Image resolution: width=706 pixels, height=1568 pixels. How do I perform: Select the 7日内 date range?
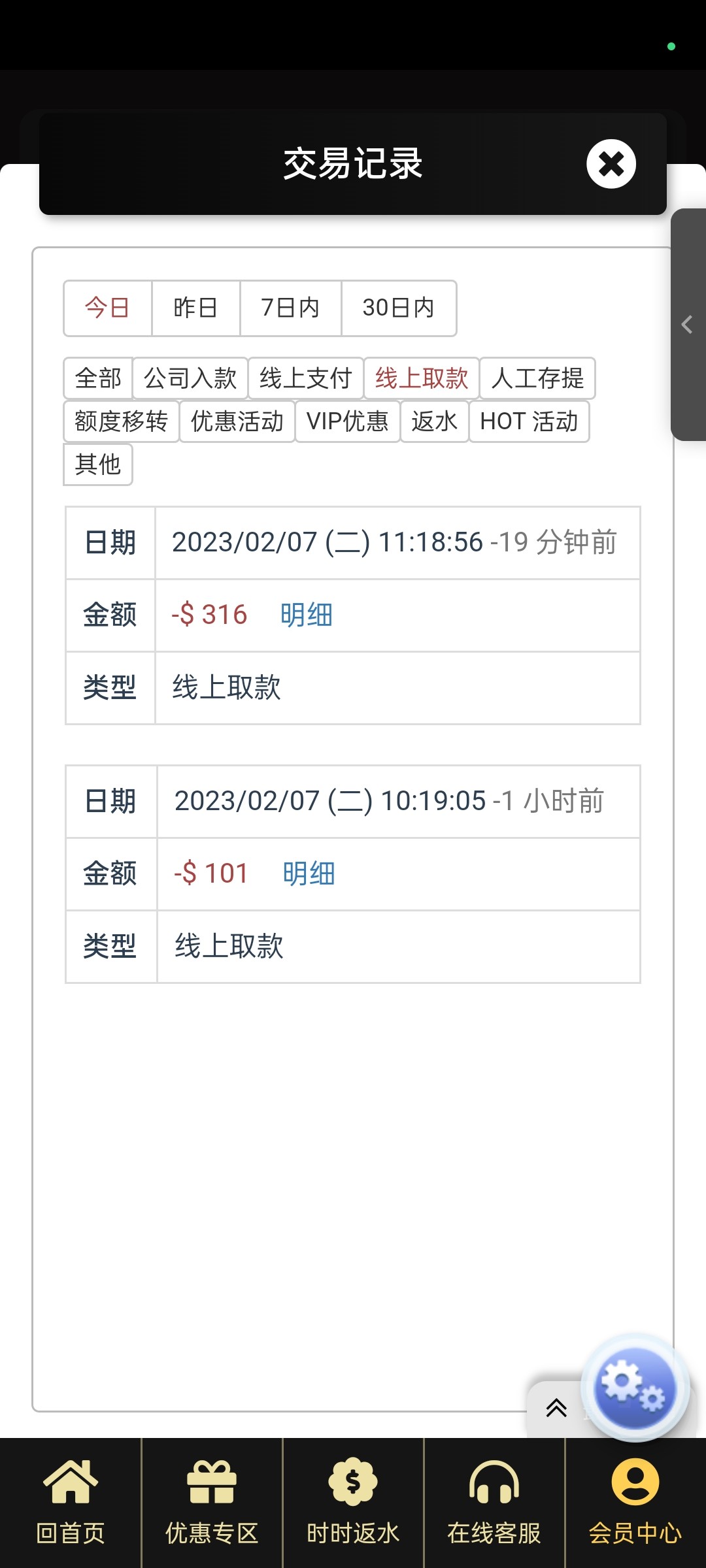click(x=290, y=308)
